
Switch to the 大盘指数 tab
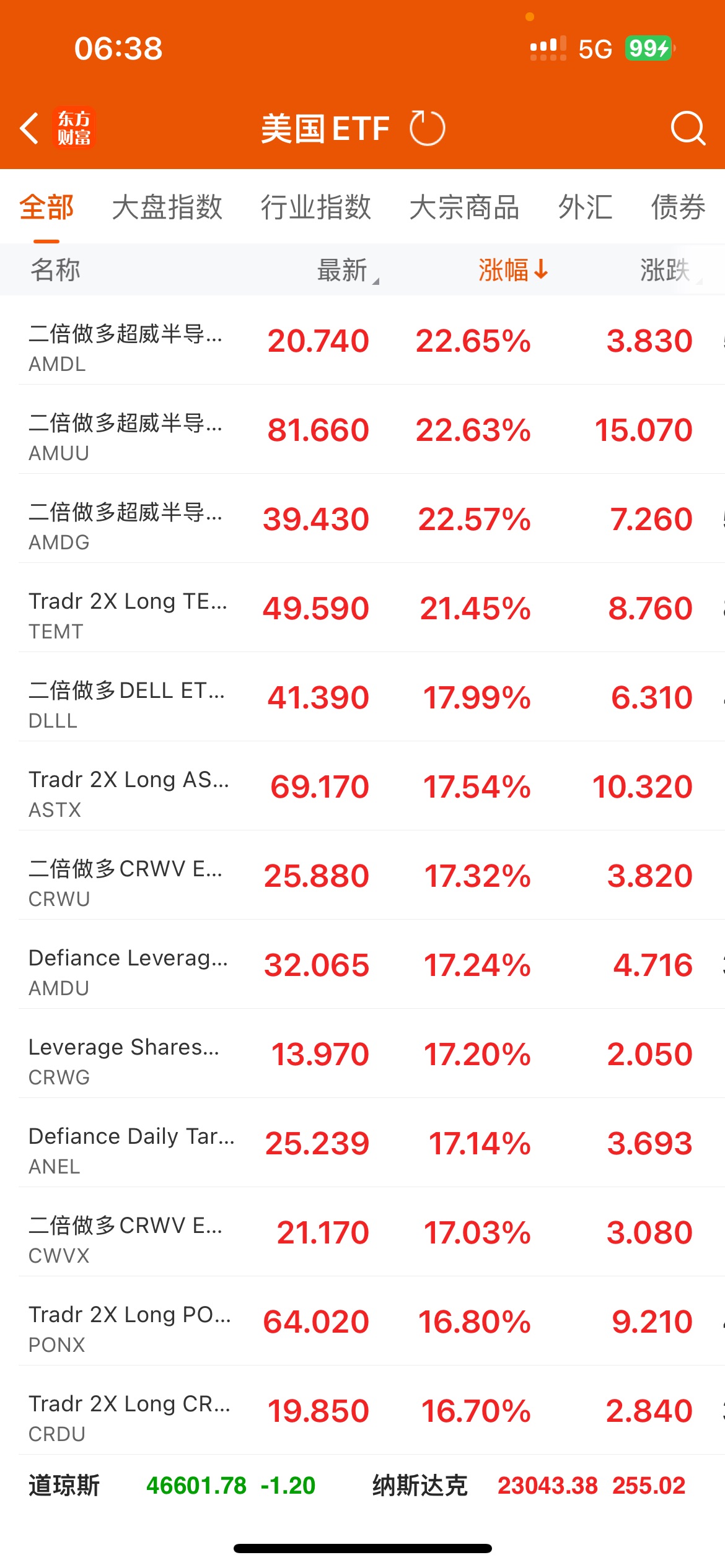167,207
